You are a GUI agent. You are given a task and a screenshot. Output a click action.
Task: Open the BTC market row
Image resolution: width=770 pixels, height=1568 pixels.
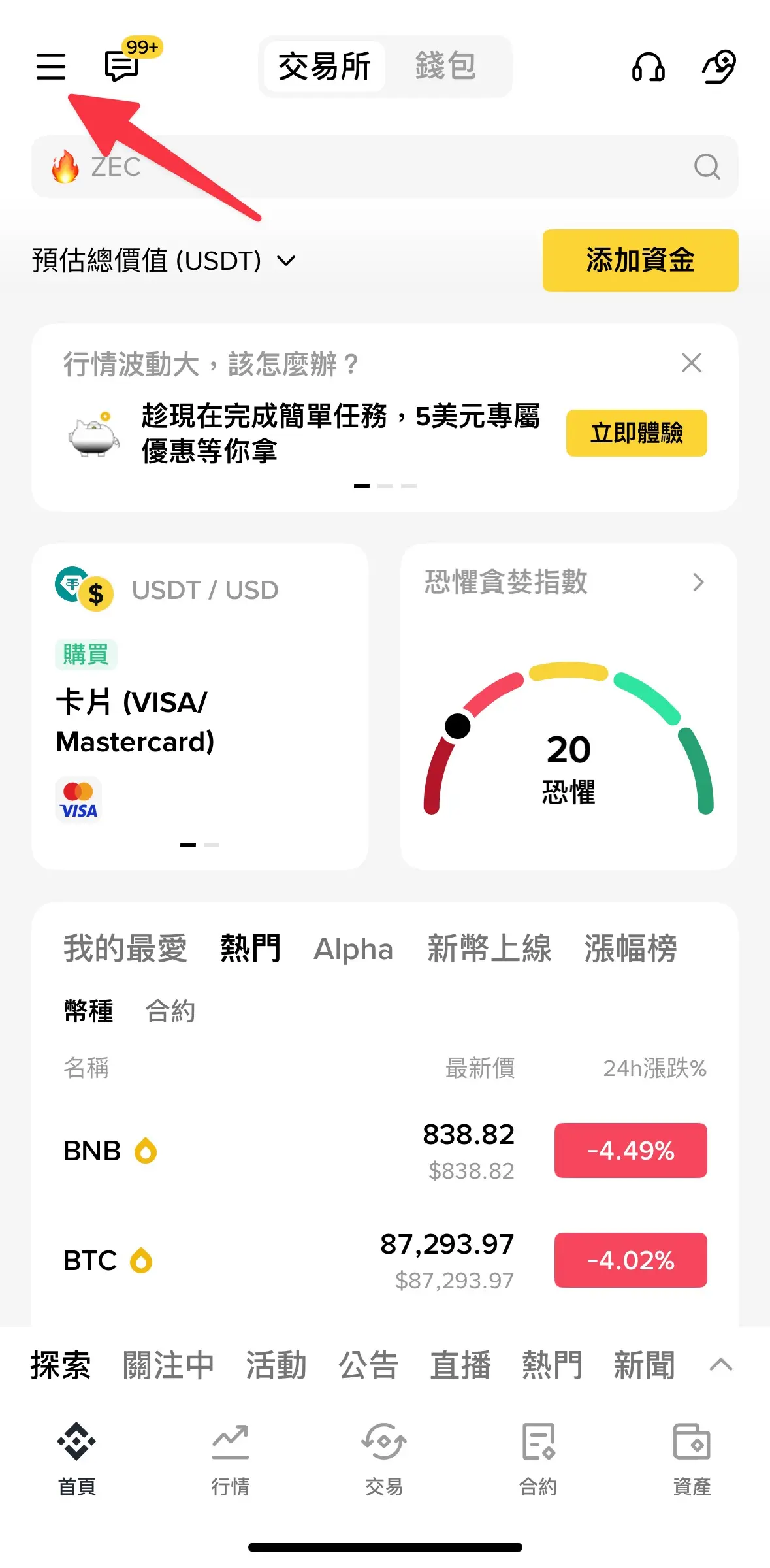pos(327,1260)
